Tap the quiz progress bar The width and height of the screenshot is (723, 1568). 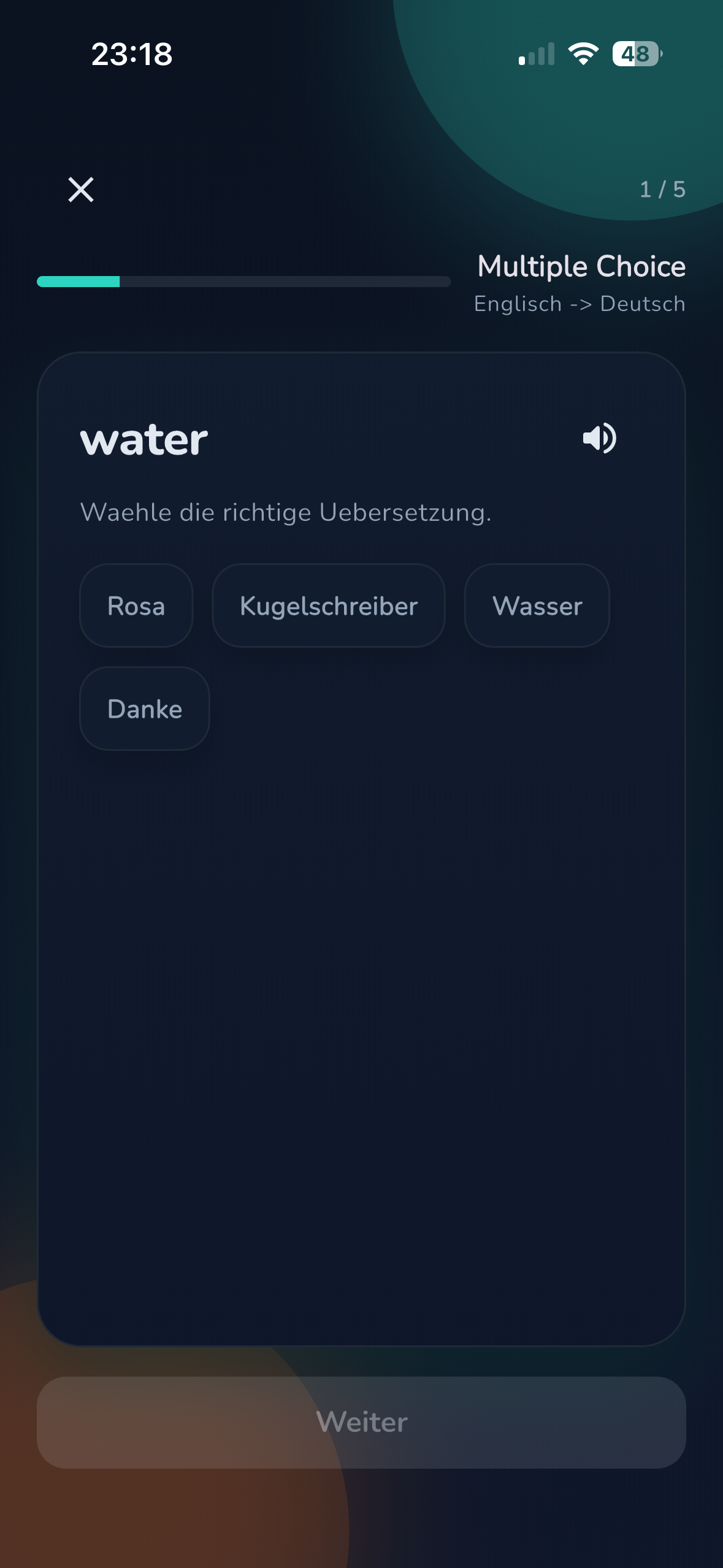(243, 282)
